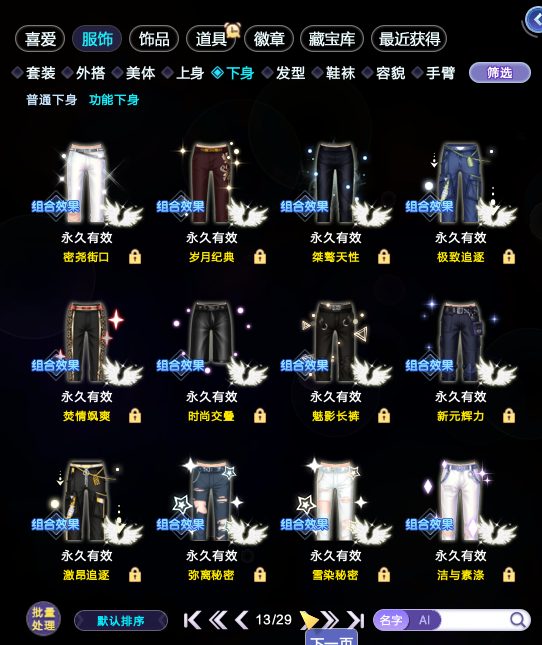Open the 批量处理 batch button
This screenshot has width=542, height=645.
(44, 619)
